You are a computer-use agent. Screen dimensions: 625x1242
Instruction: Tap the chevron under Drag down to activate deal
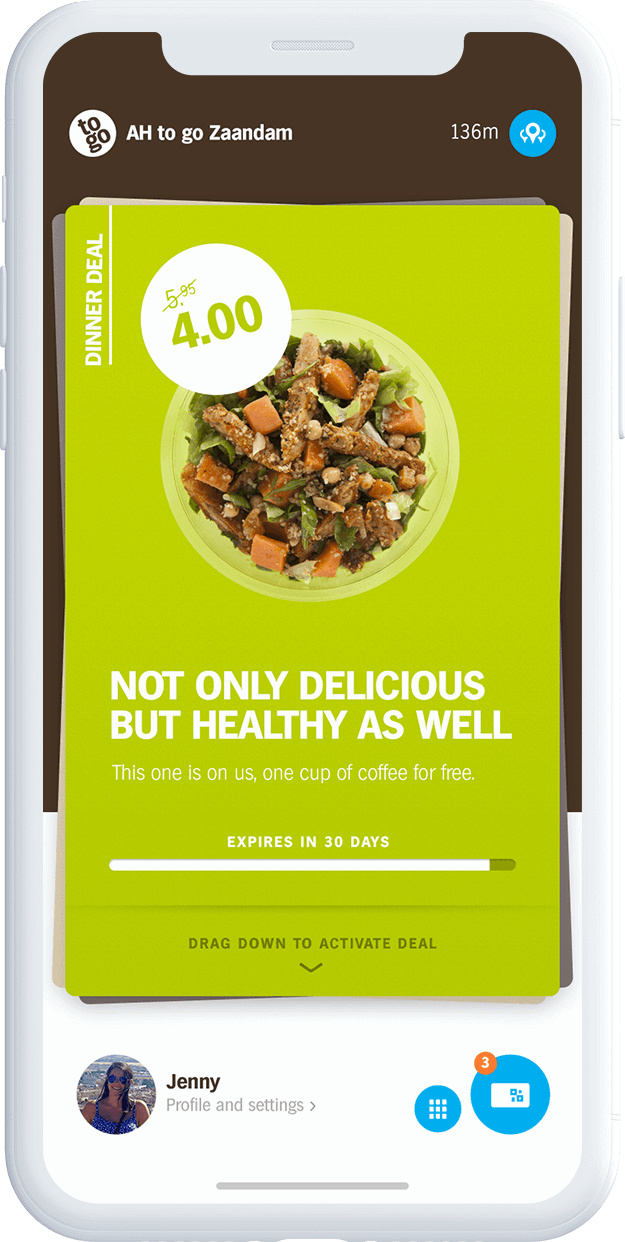pyautogui.click(x=311, y=967)
